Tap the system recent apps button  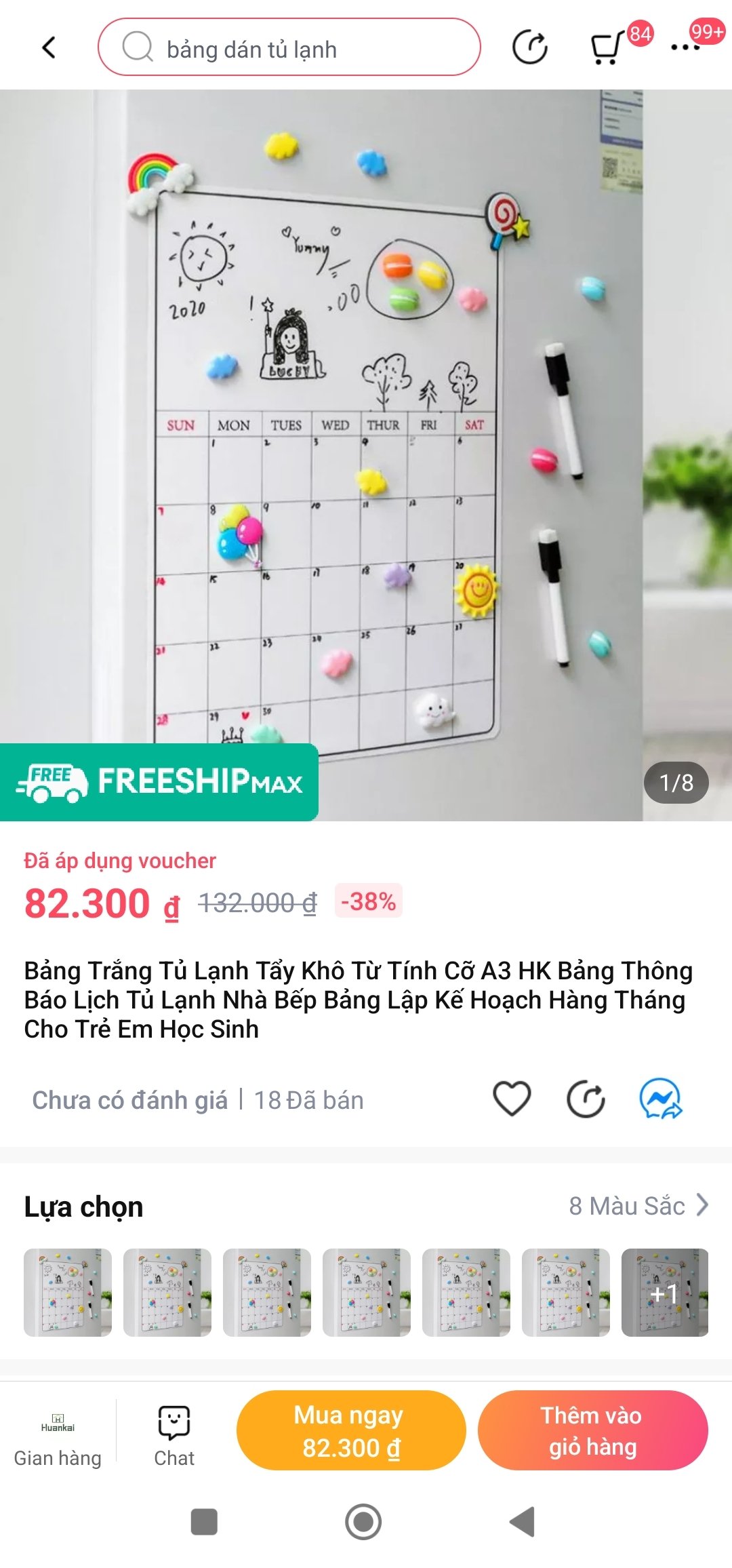coord(204,1521)
